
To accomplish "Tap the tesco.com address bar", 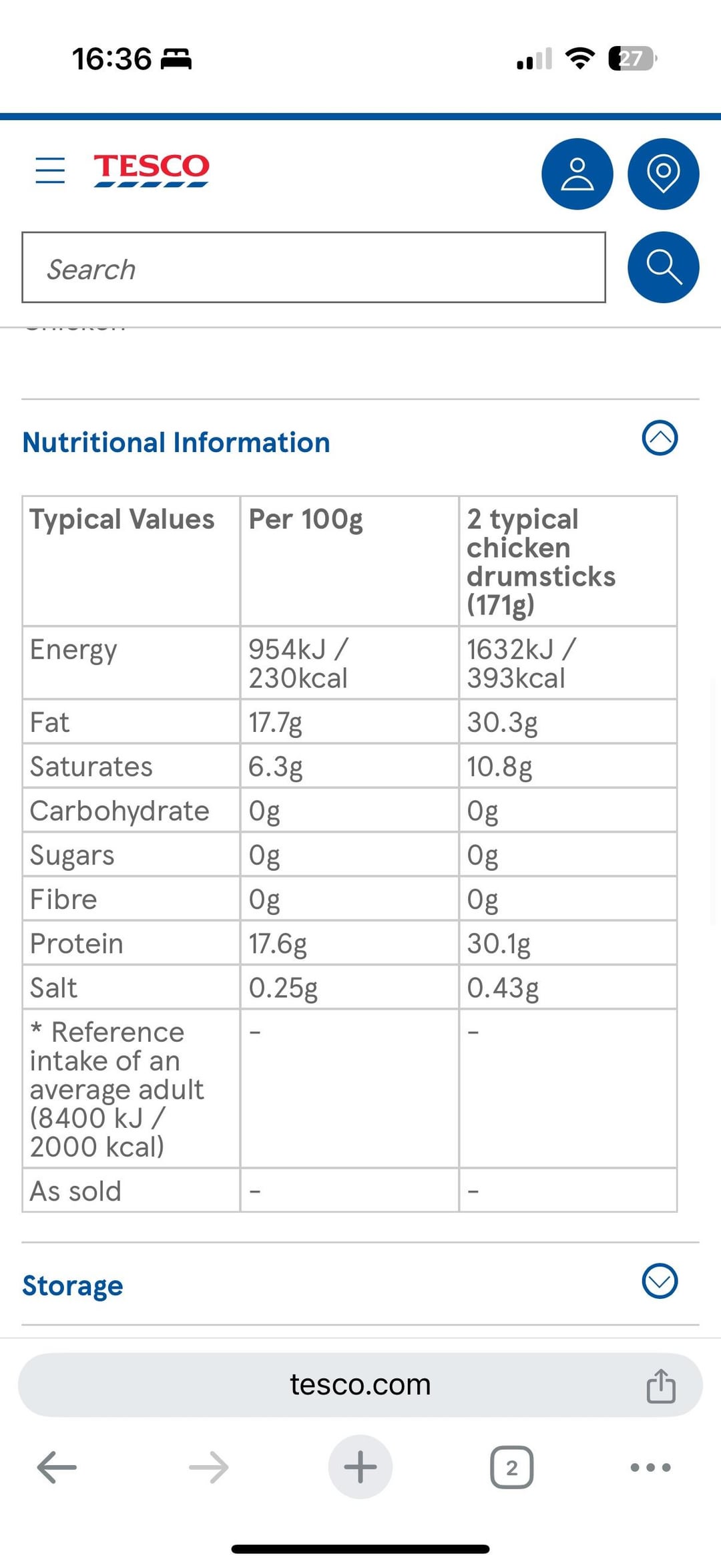I will (x=360, y=1385).
